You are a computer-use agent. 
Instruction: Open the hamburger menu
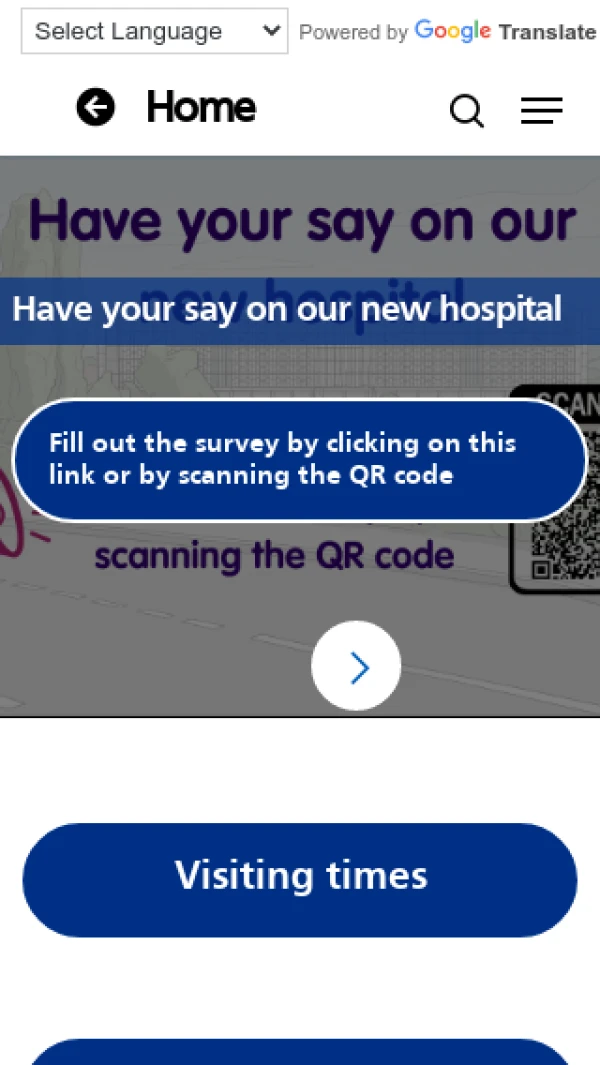pyautogui.click(x=542, y=111)
